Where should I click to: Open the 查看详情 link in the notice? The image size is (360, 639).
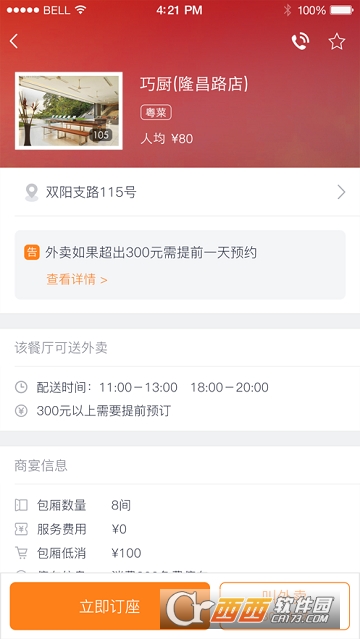tap(77, 280)
